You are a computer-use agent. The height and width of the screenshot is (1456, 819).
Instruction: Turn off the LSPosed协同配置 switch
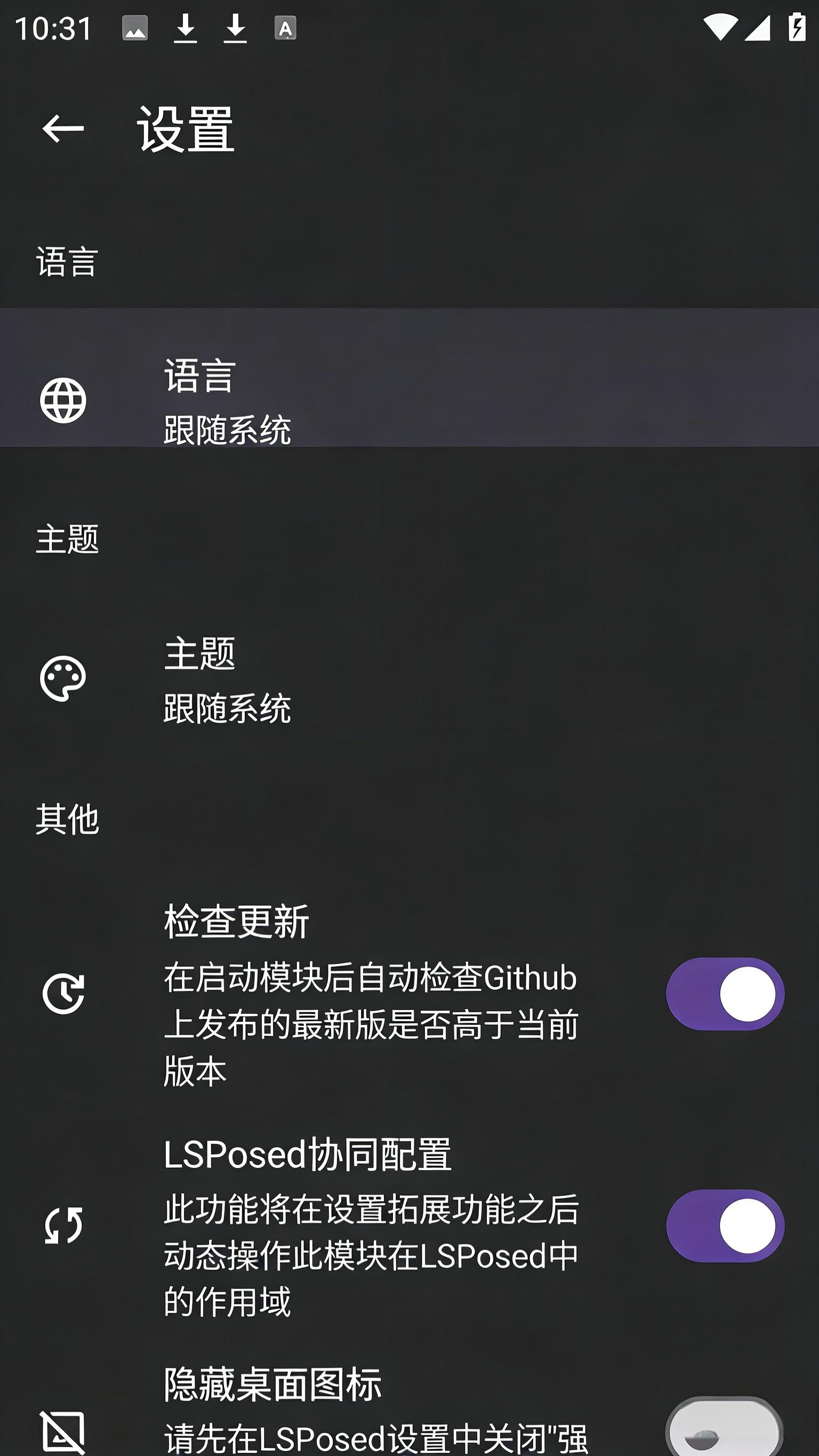click(x=724, y=1225)
